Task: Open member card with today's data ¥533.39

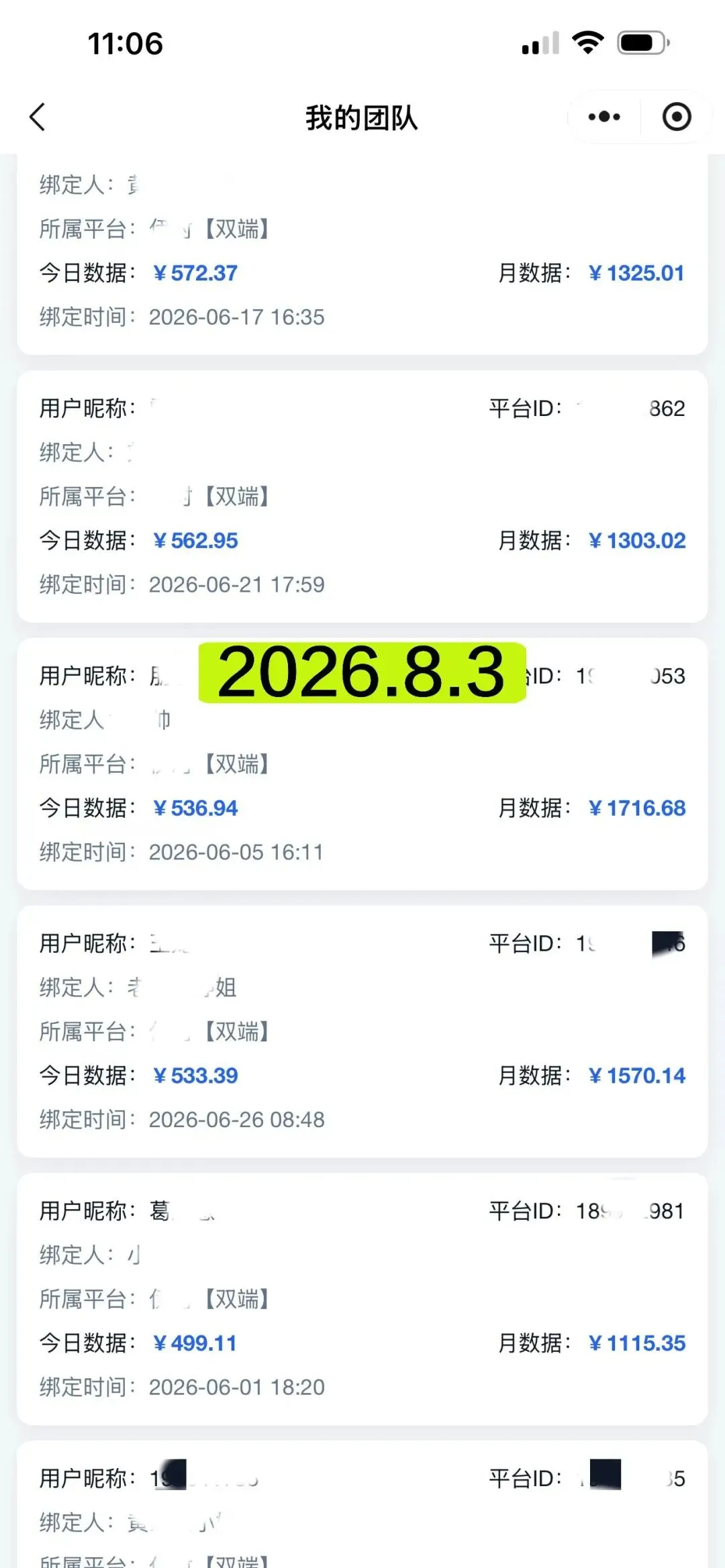Action: pos(362,1031)
